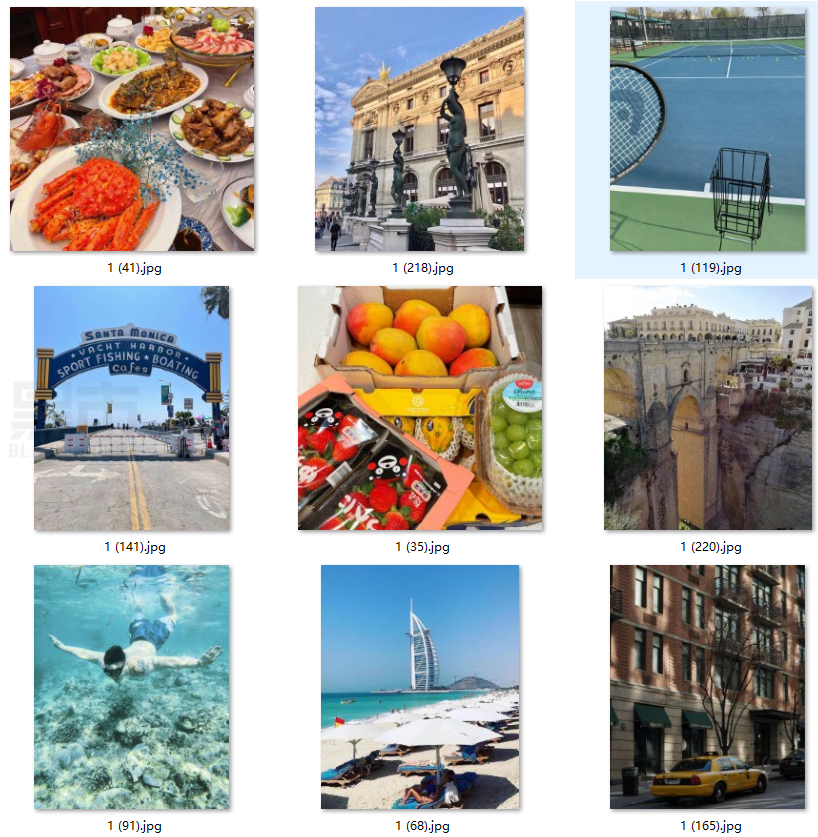Open the cliff bridge photo 1 (220).jpg
Viewport: 818px width, 837px height.
708,408
